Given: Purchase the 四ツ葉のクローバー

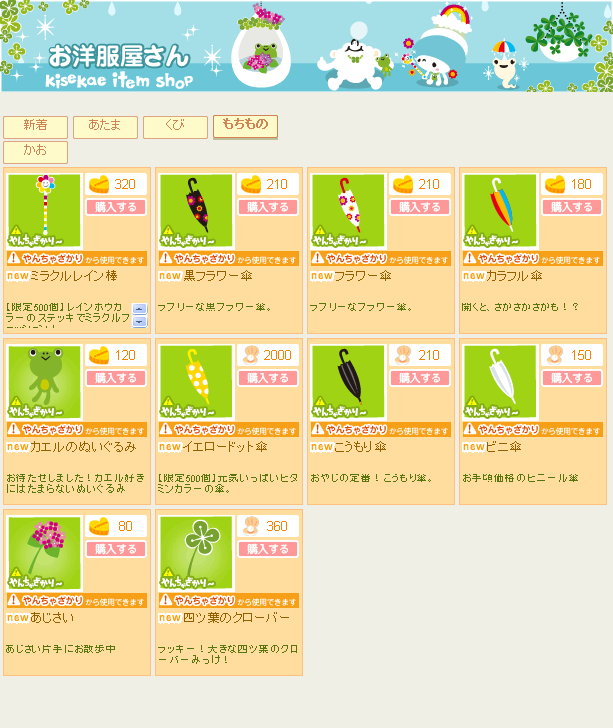Looking at the screenshot, I should point(269,549).
